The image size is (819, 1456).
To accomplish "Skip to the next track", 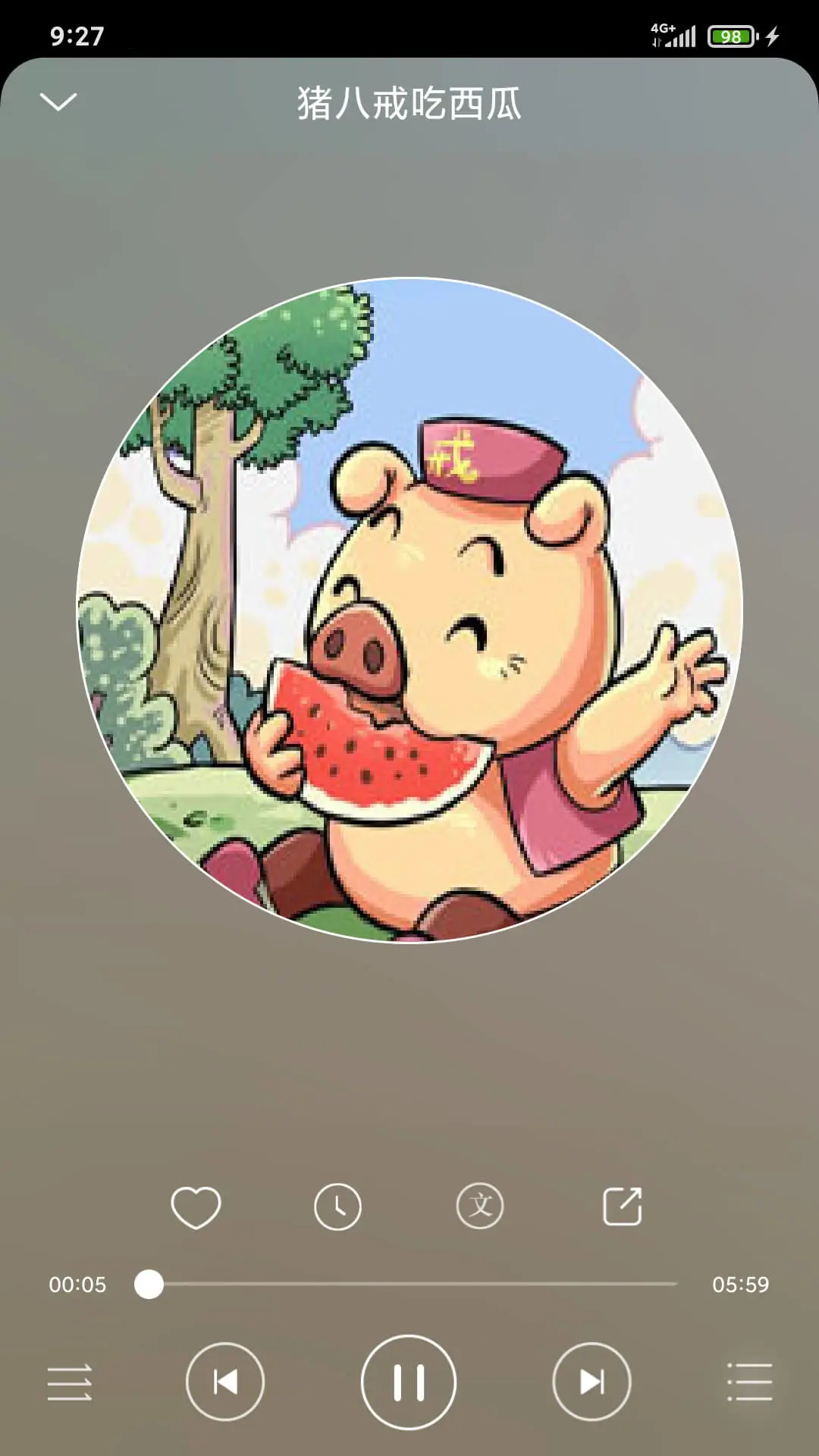I will [x=591, y=1382].
